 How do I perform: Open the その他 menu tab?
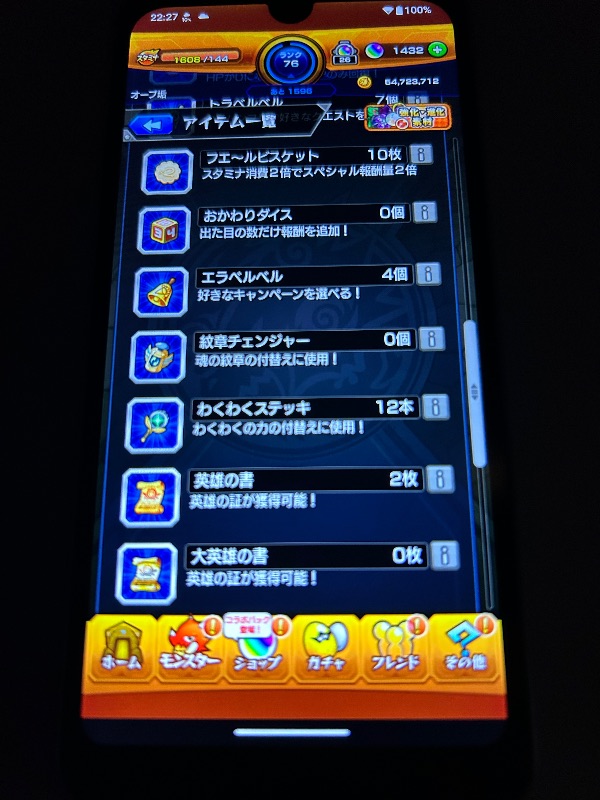point(462,649)
